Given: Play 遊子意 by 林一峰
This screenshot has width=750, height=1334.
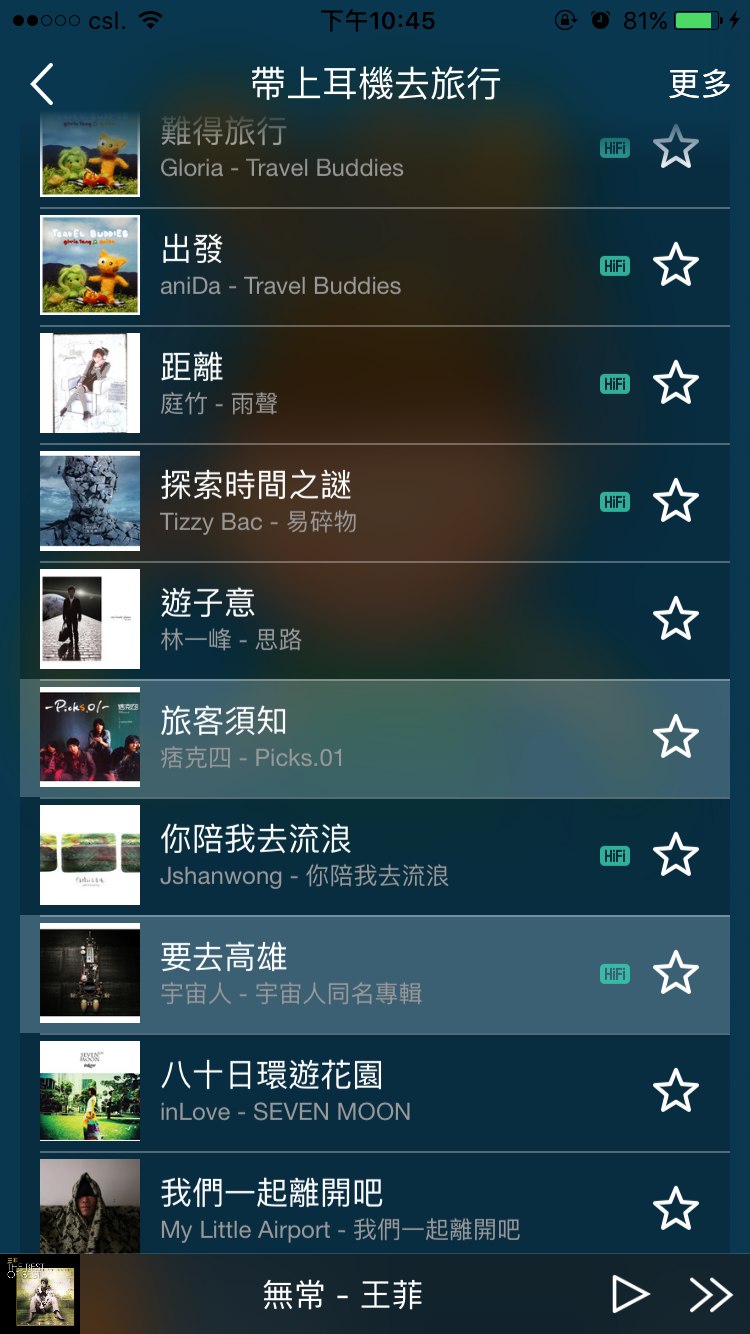Looking at the screenshot, I should (x=330, y=621).
